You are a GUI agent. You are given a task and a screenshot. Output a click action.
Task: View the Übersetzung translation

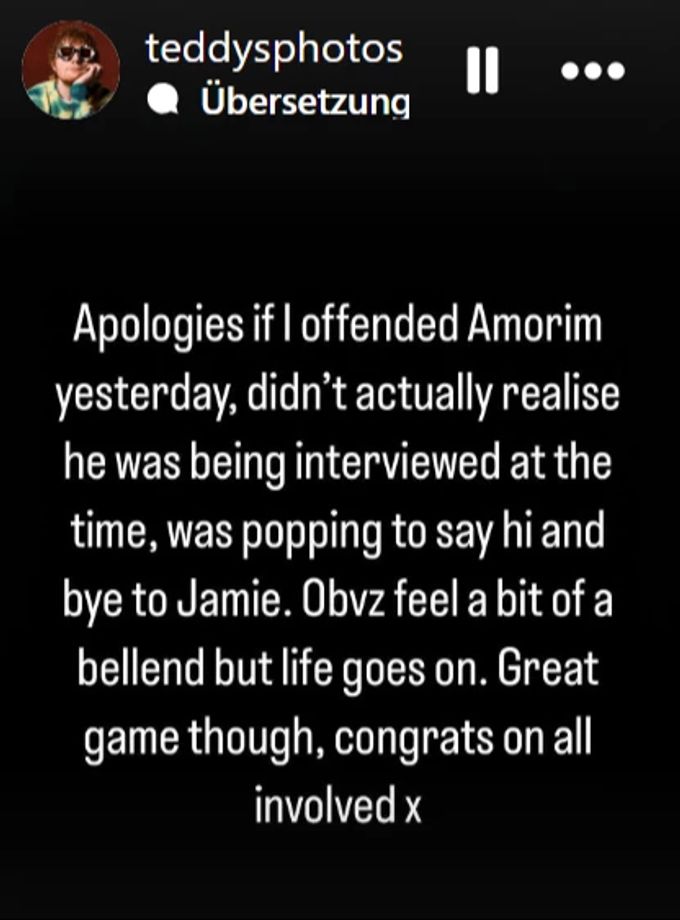coord(304,101)
